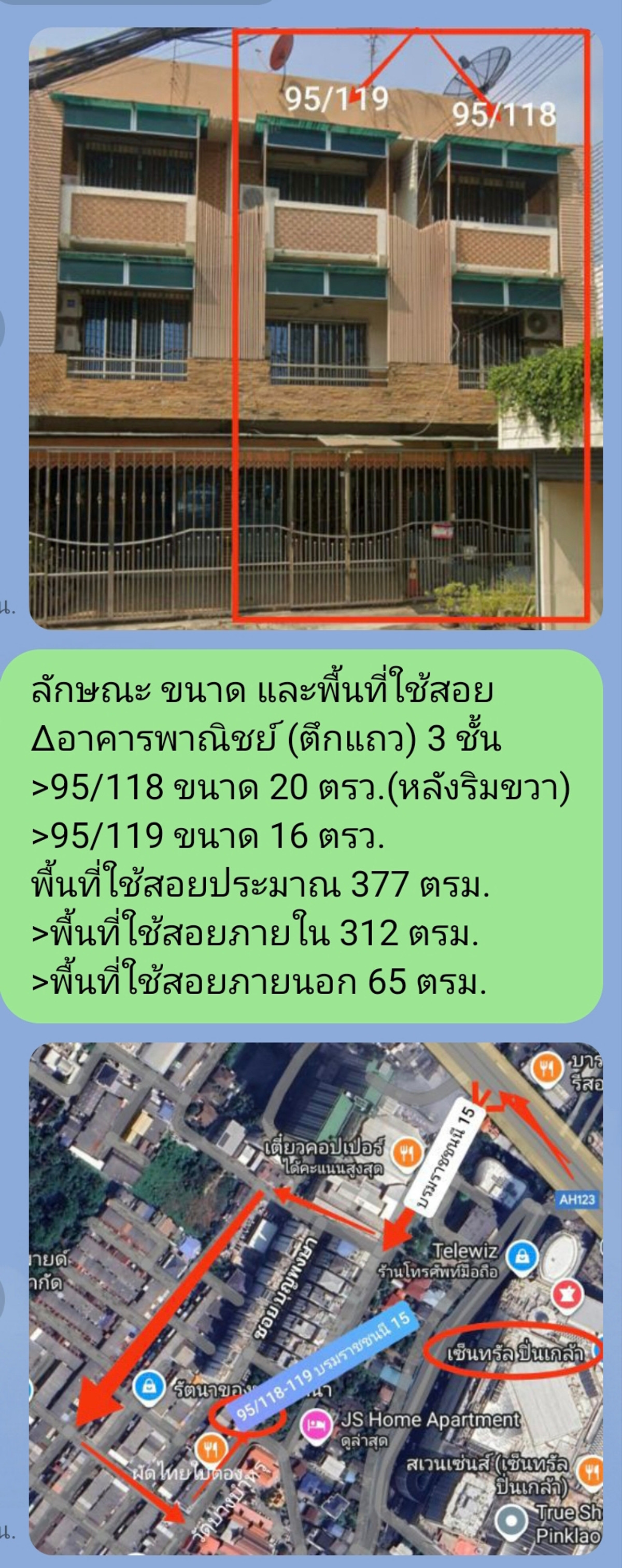Open the satellite map image with red arrows
The height and width of the screenshot is (1568, 622).
pyautogui.click(x=315, y=1296)
